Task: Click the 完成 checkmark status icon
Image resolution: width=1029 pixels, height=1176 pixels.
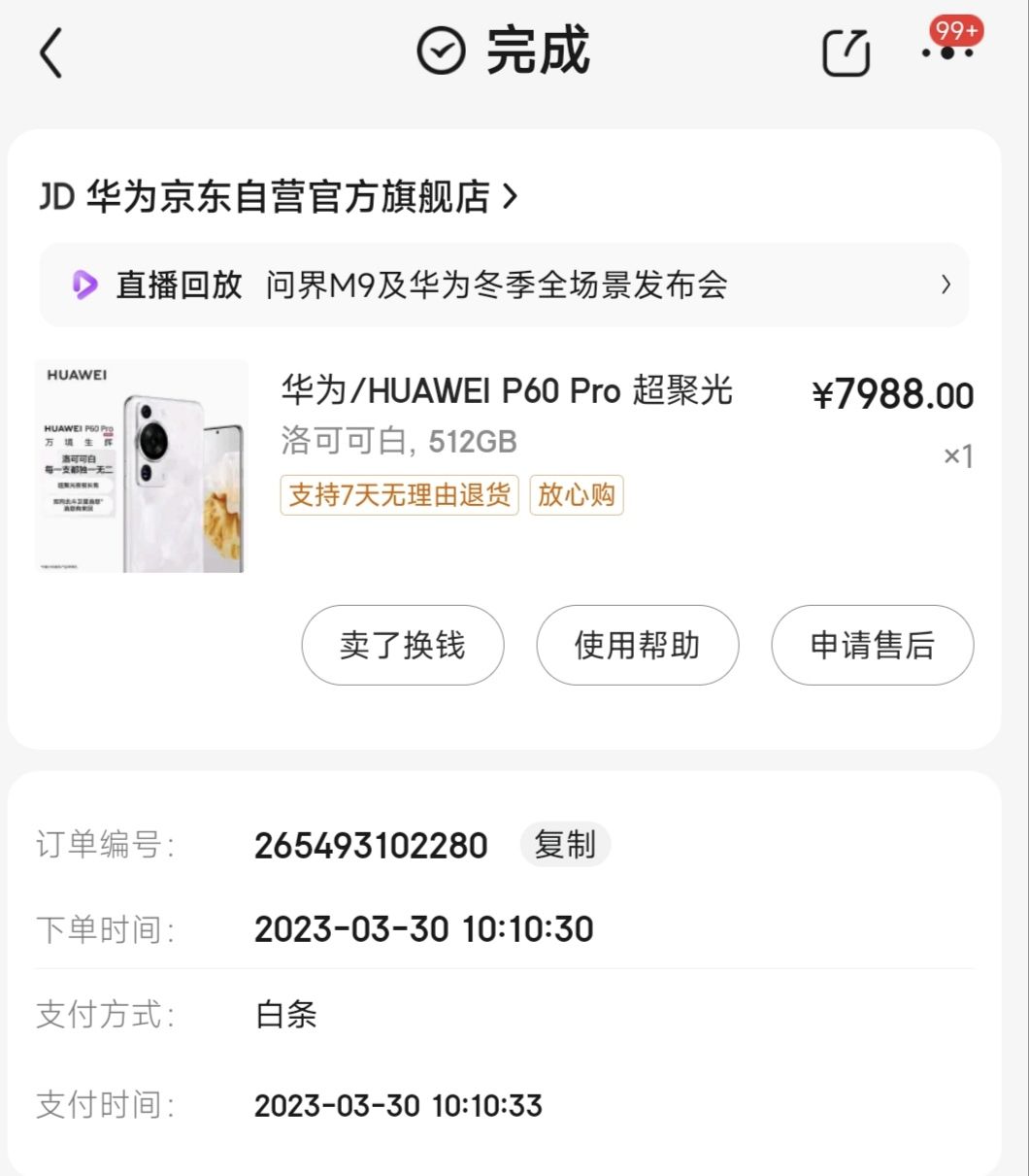Action: tap(440, 50)
